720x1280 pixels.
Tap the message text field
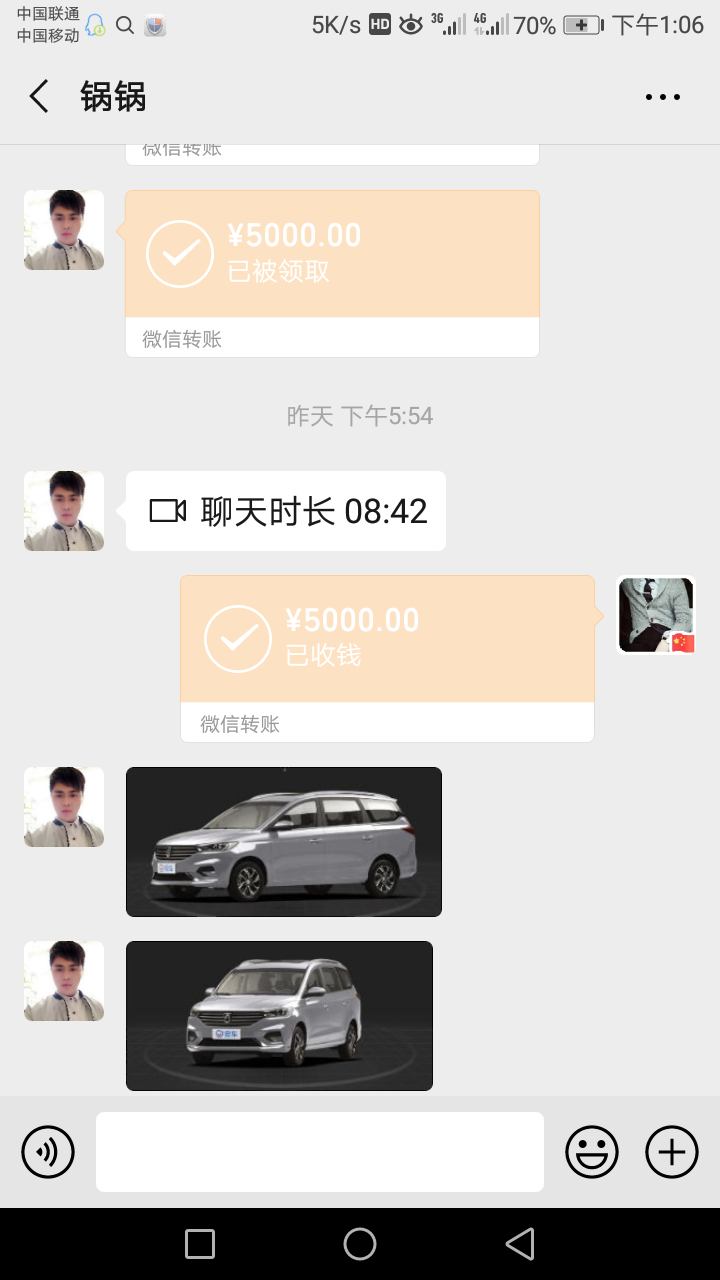point(320,1152)
